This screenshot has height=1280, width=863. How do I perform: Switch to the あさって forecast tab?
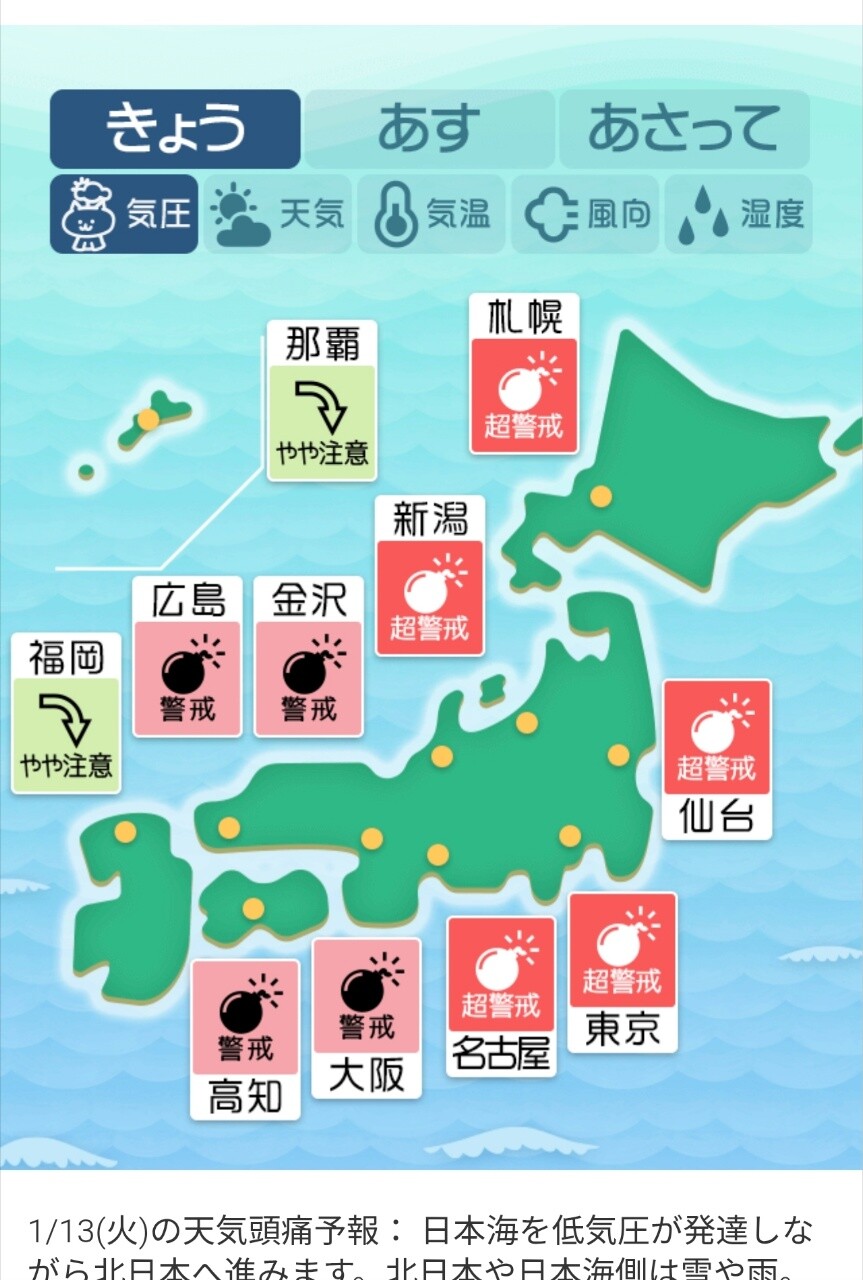(x=684, y=129)
